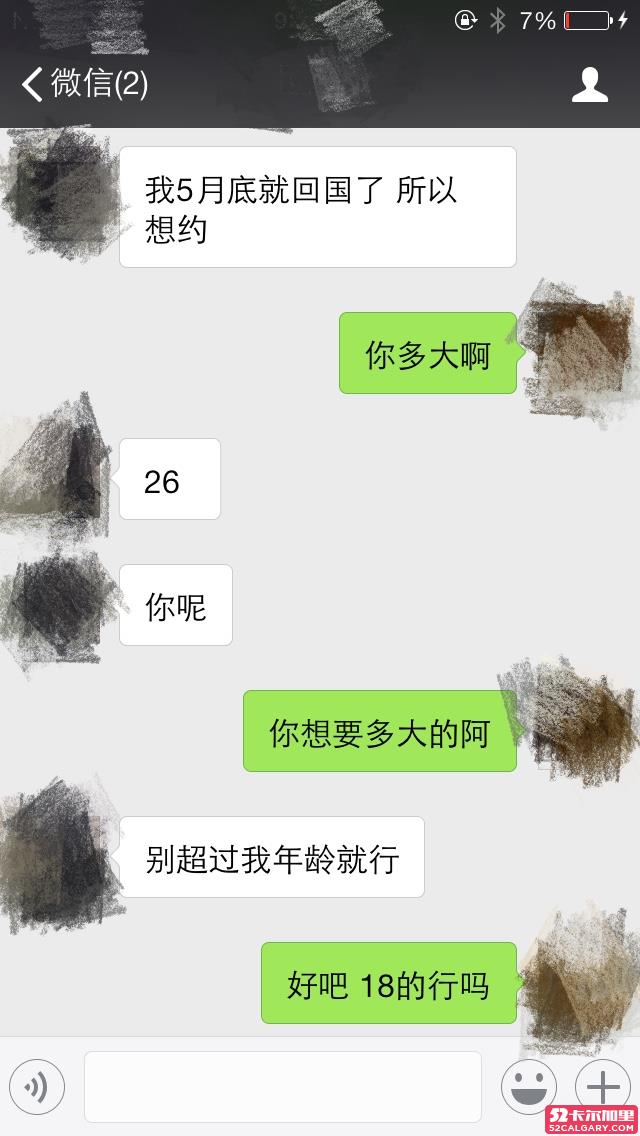Open the contact profile icon
The width and height of the screenshot is (640, 1136).
589,85
